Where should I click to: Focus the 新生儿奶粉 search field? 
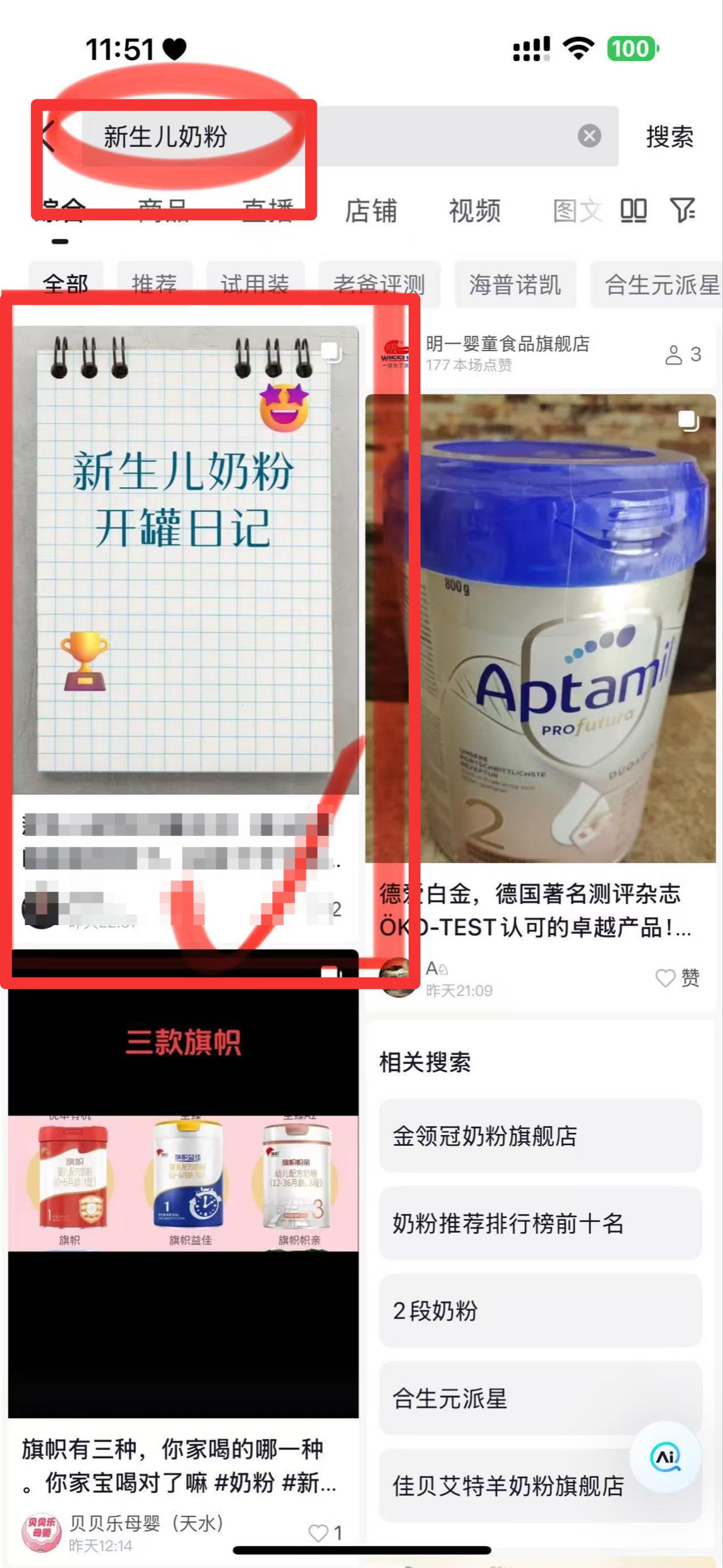click(x=350, y=135)
